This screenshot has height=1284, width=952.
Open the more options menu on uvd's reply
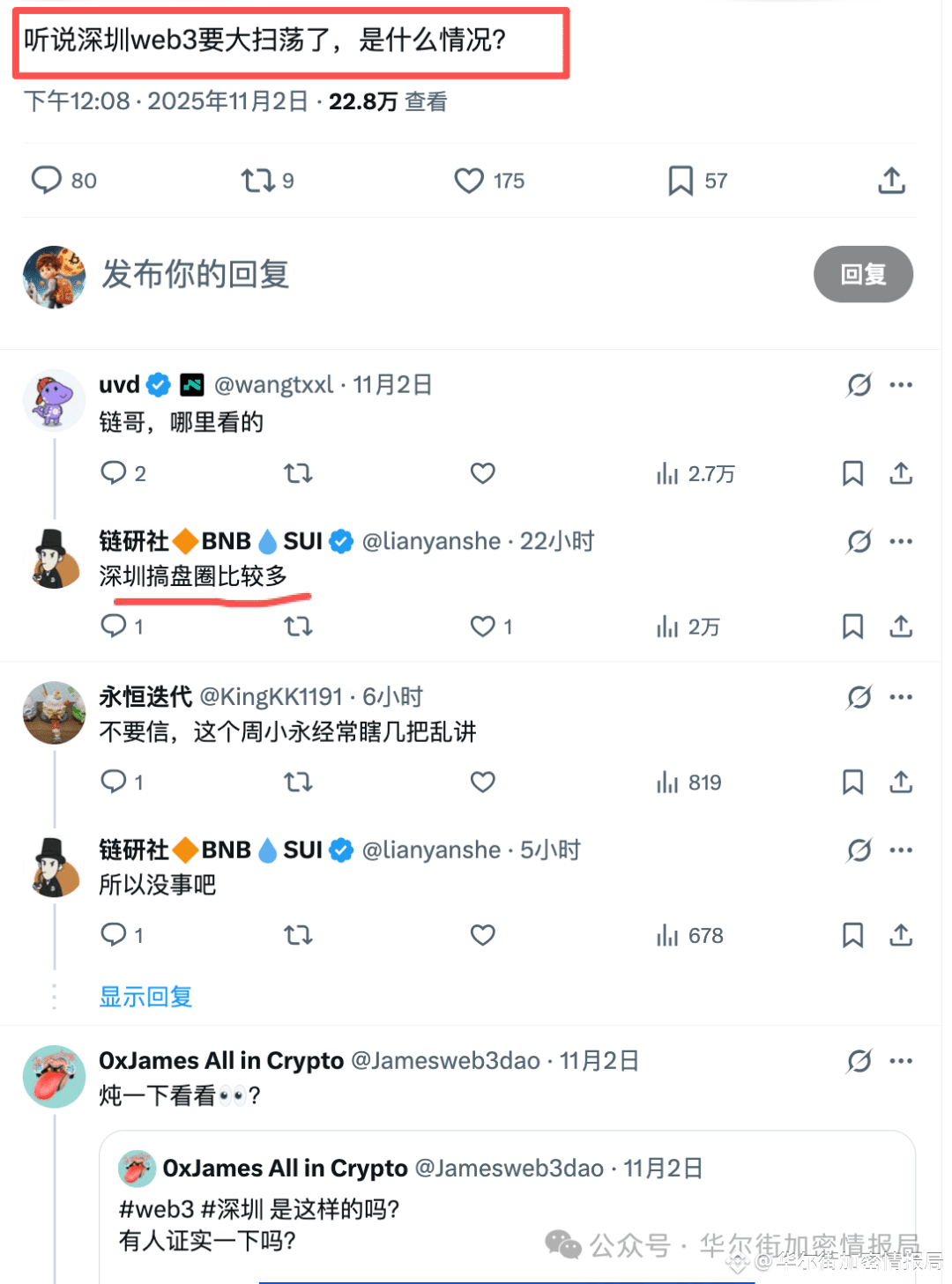coord(901,384)
